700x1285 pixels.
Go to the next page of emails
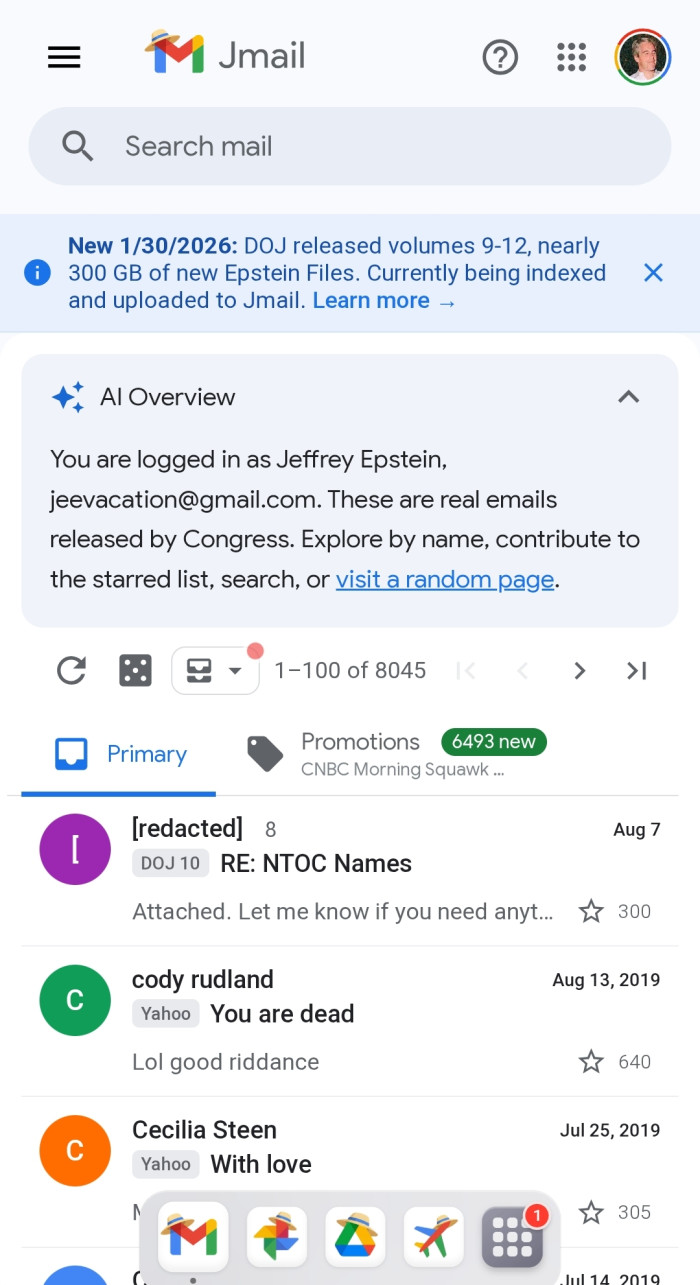[579, 670]
